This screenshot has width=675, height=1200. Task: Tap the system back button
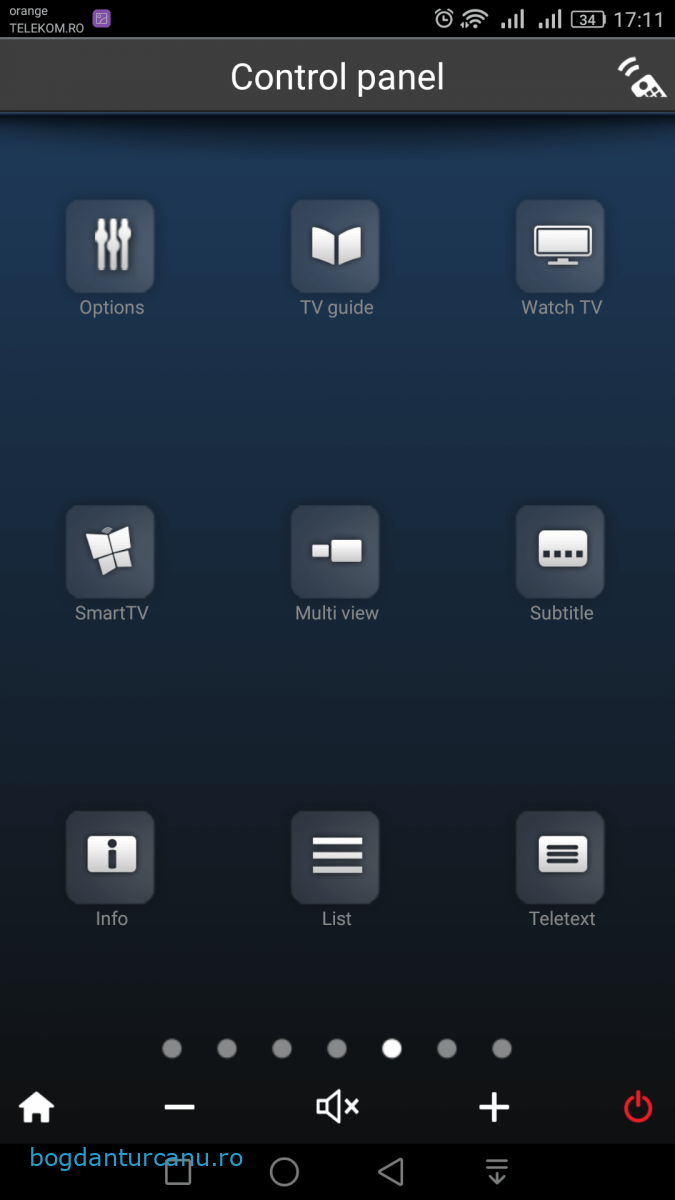(391, 1172)
